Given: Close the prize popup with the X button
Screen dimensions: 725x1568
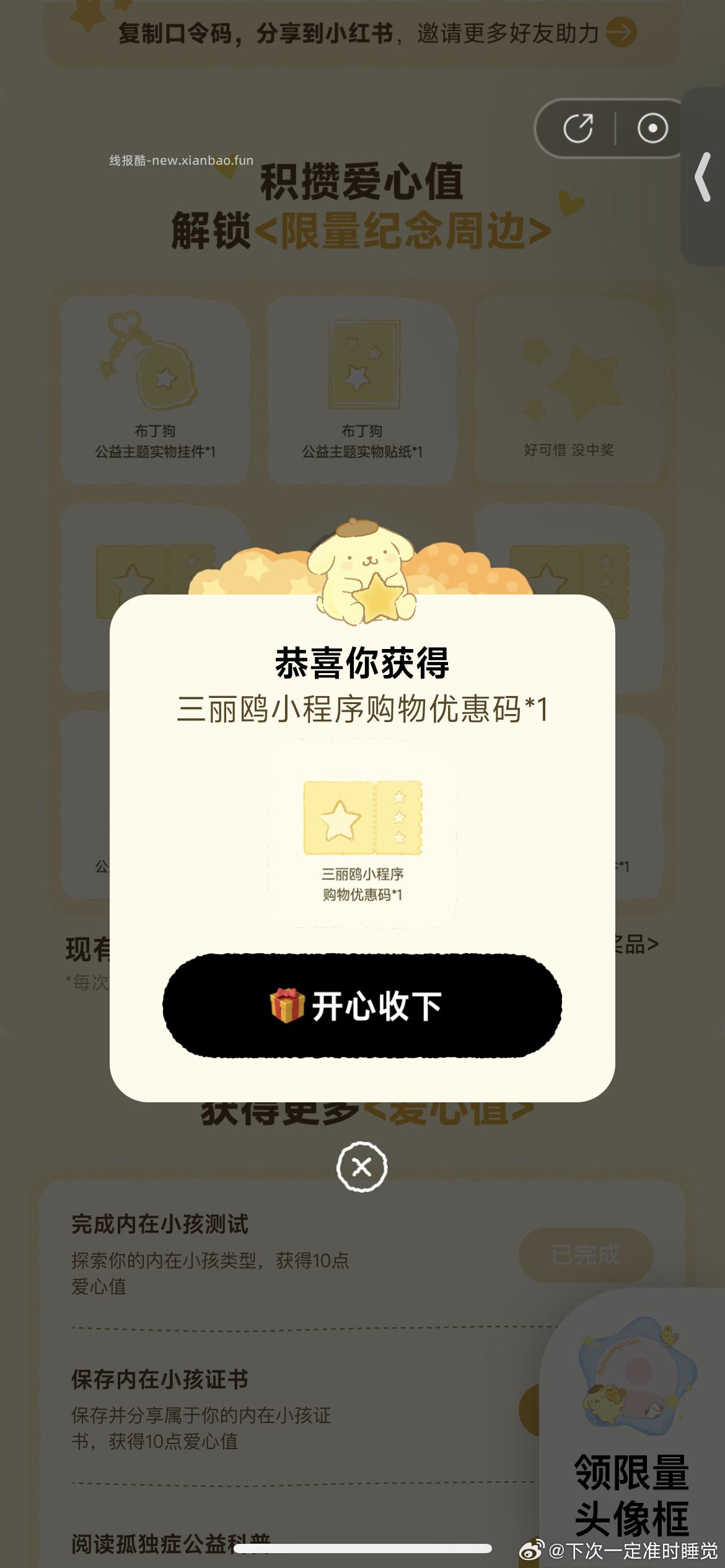Looking at the screenshot, I should click(x=362, y=1167).
